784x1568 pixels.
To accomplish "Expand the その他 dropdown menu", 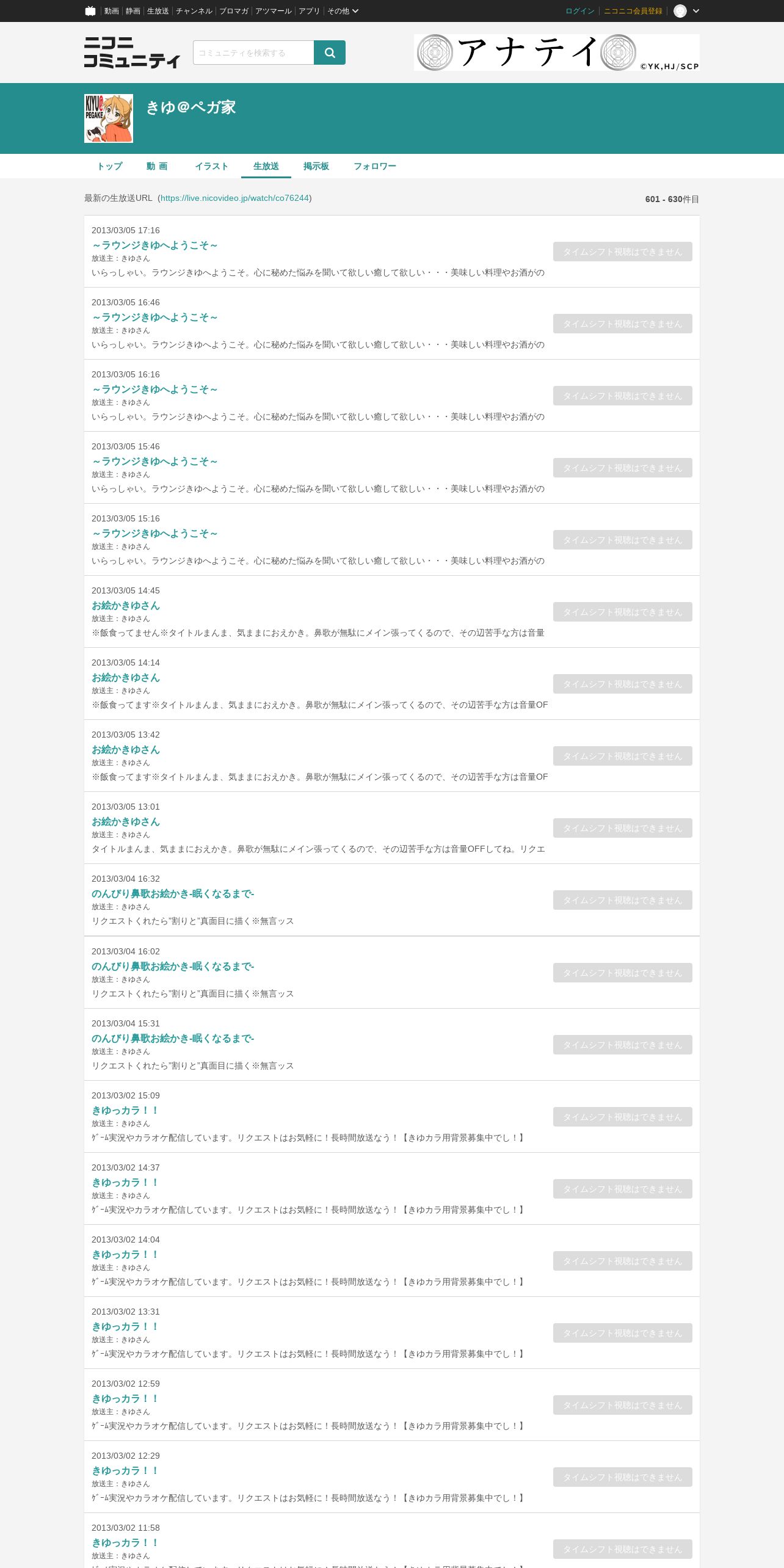I will click(x=343, y=11).
